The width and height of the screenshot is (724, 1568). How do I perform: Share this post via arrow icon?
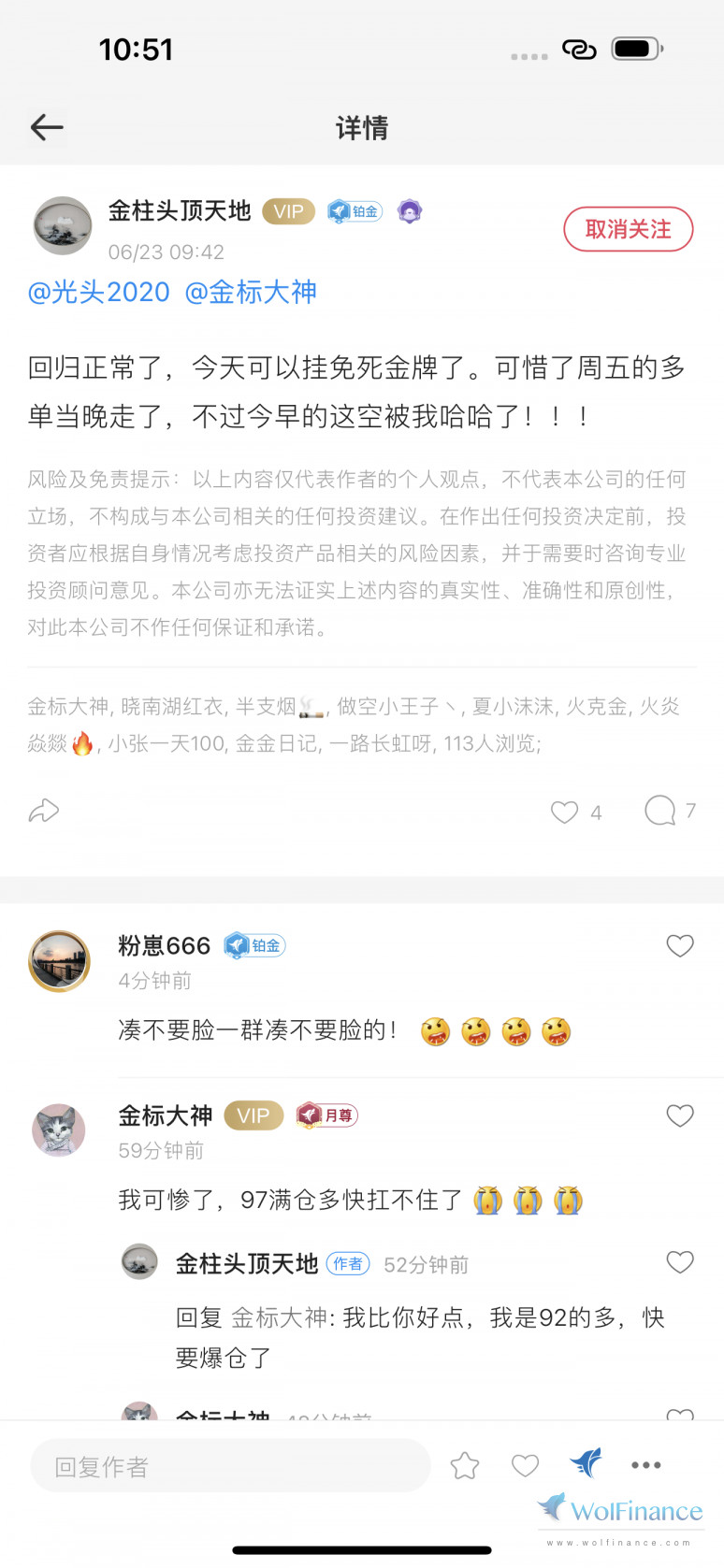pyautogui.click(x=44, y=811)
